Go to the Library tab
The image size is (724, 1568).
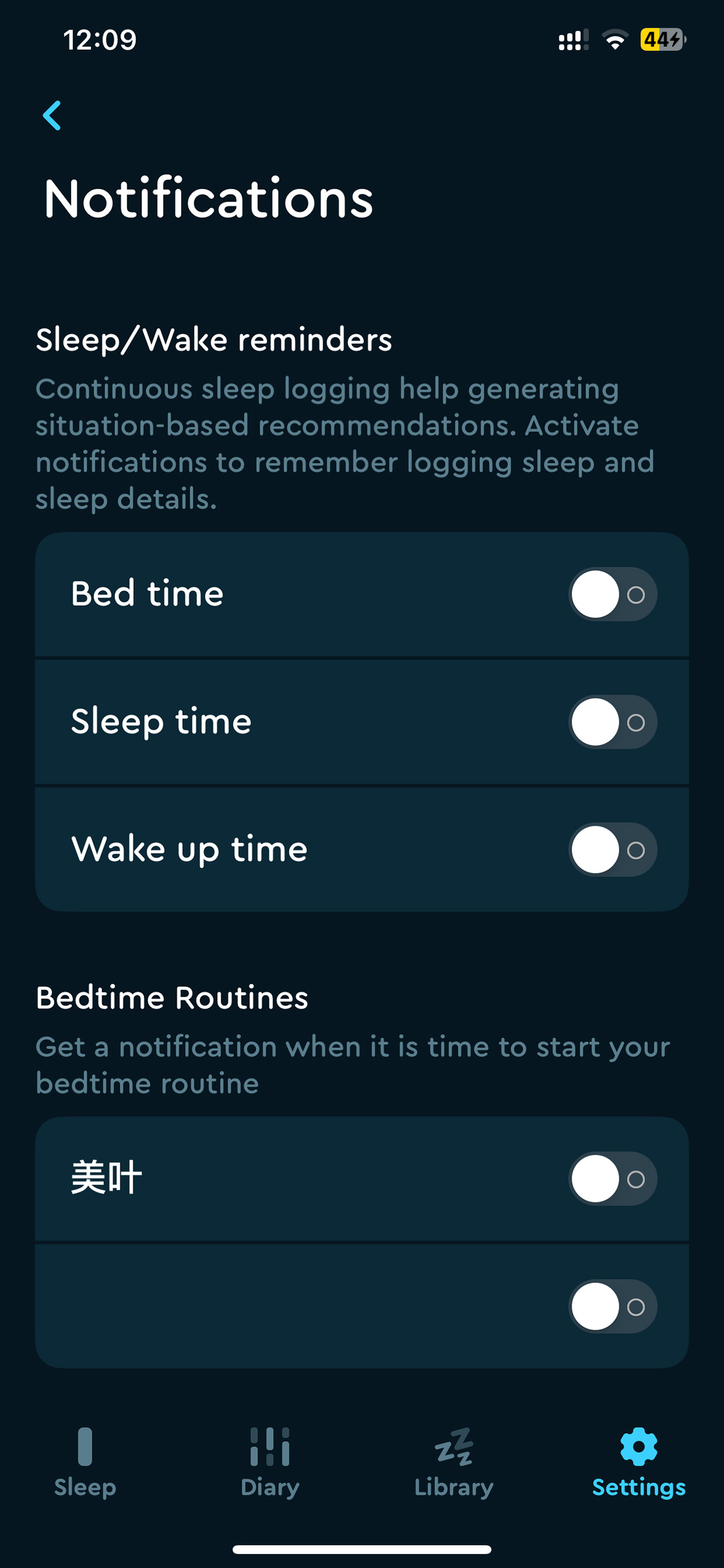[x=454, y=1463]
